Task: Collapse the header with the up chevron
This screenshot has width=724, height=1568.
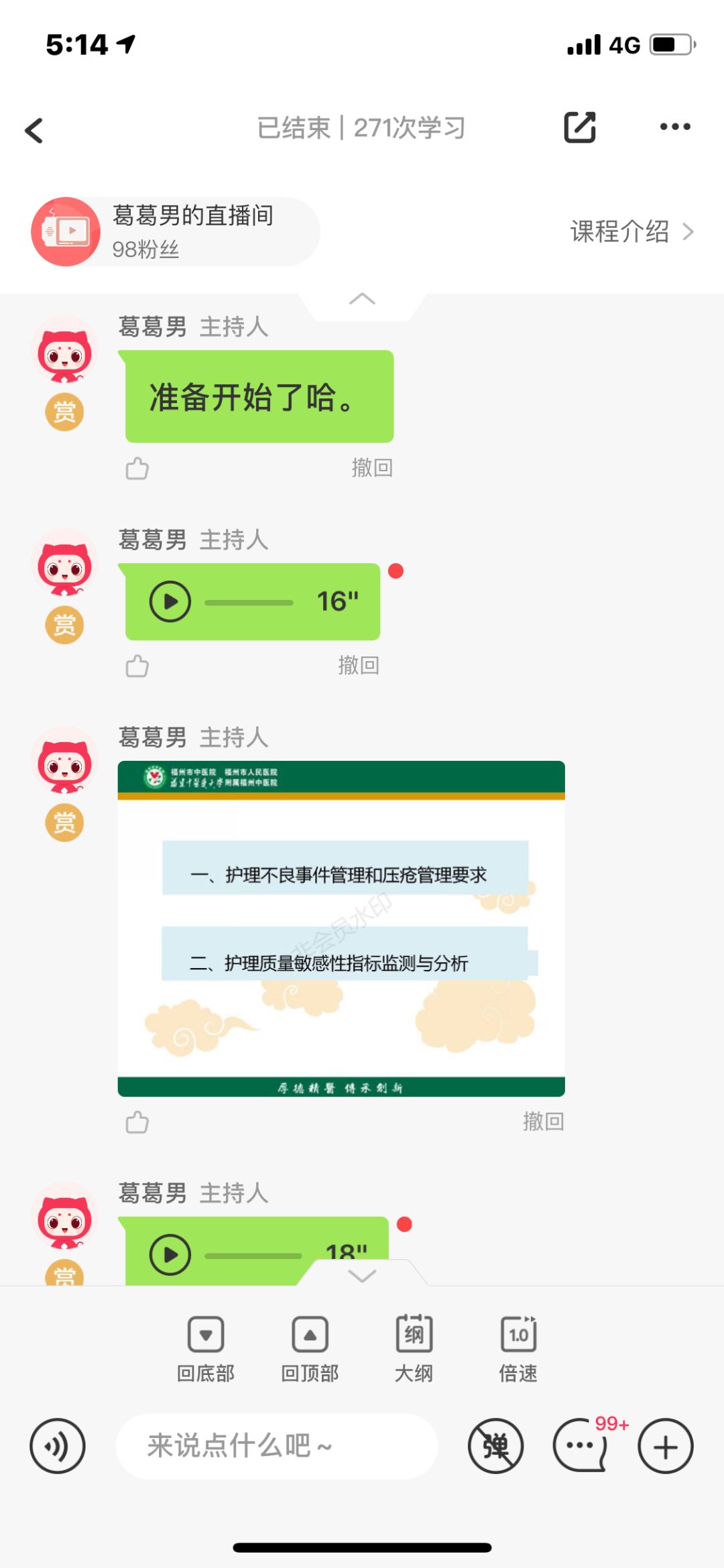Action: pyautogui.click(x=362, y=300)
